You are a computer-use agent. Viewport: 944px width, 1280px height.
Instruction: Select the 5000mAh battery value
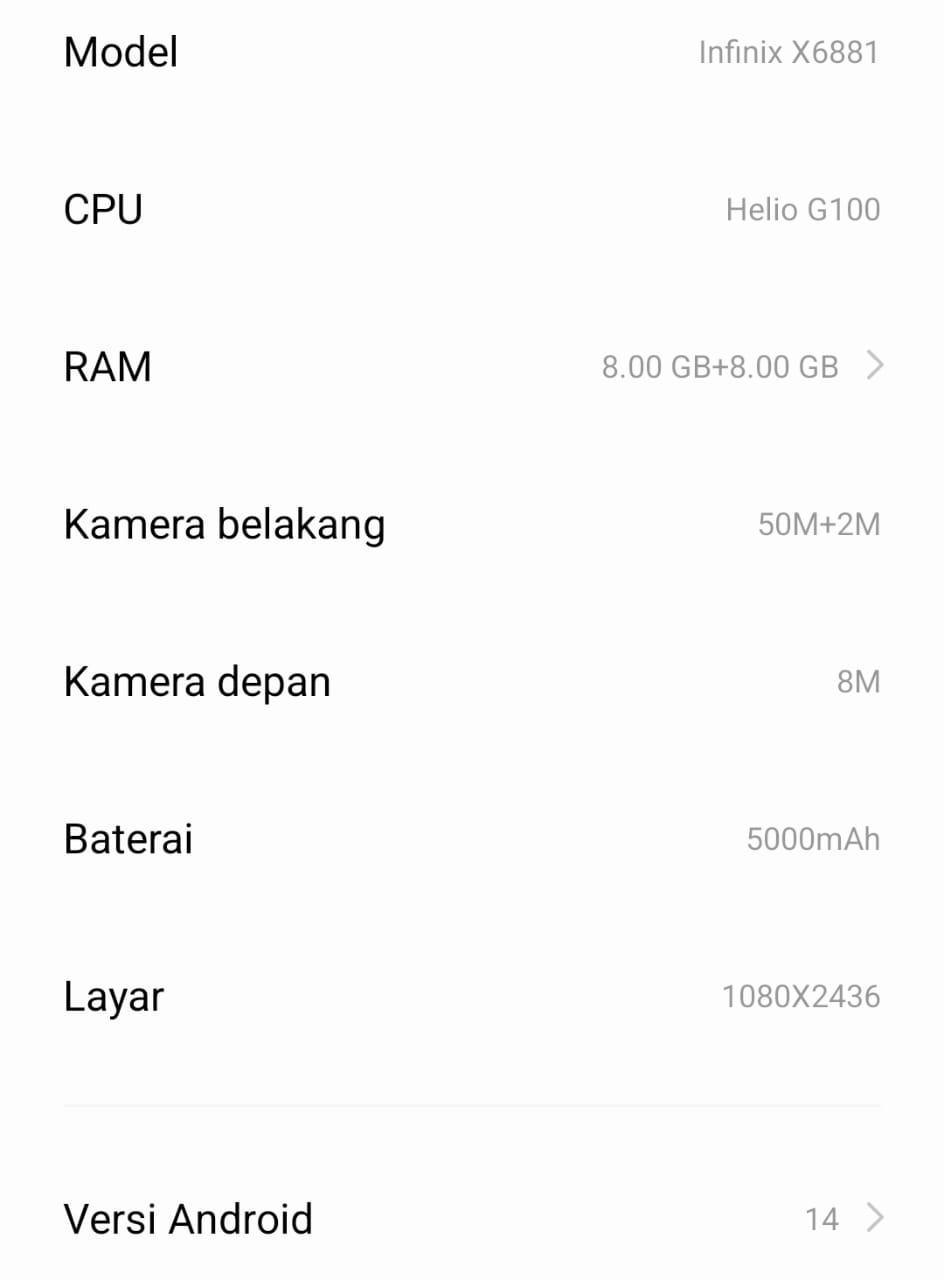point(812,838)
